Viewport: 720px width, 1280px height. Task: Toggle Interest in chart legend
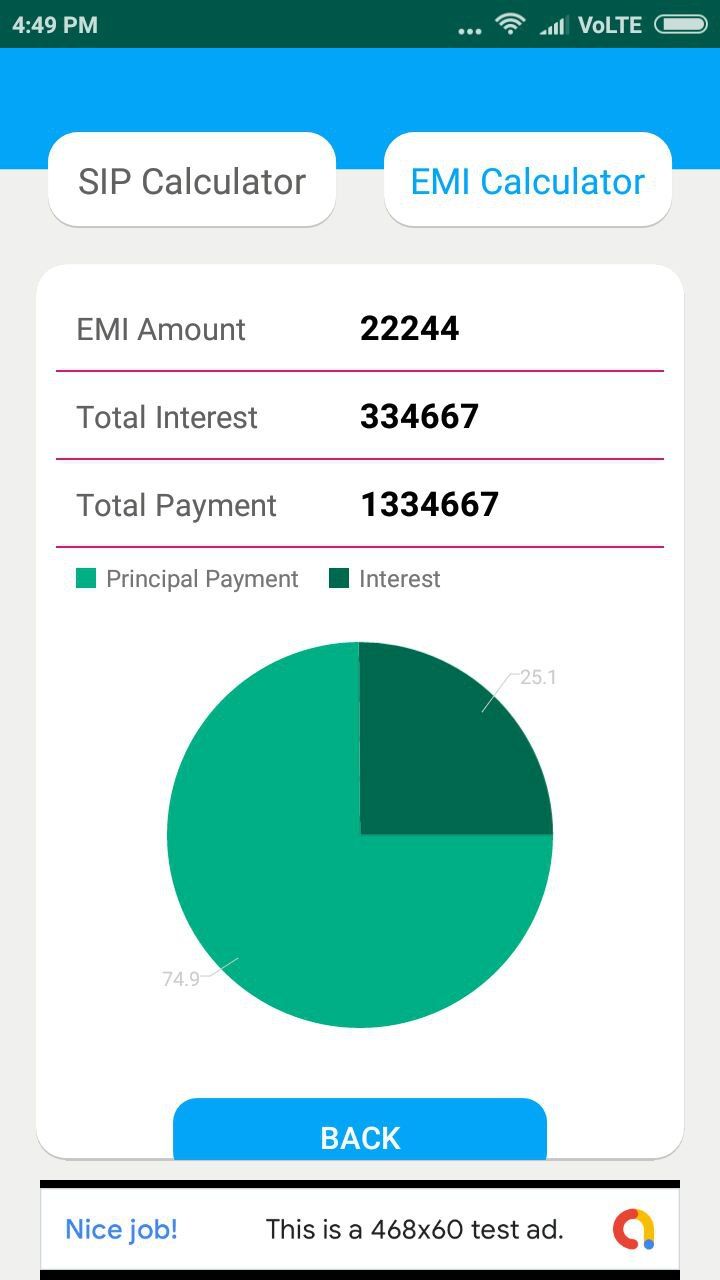(385, 579)
